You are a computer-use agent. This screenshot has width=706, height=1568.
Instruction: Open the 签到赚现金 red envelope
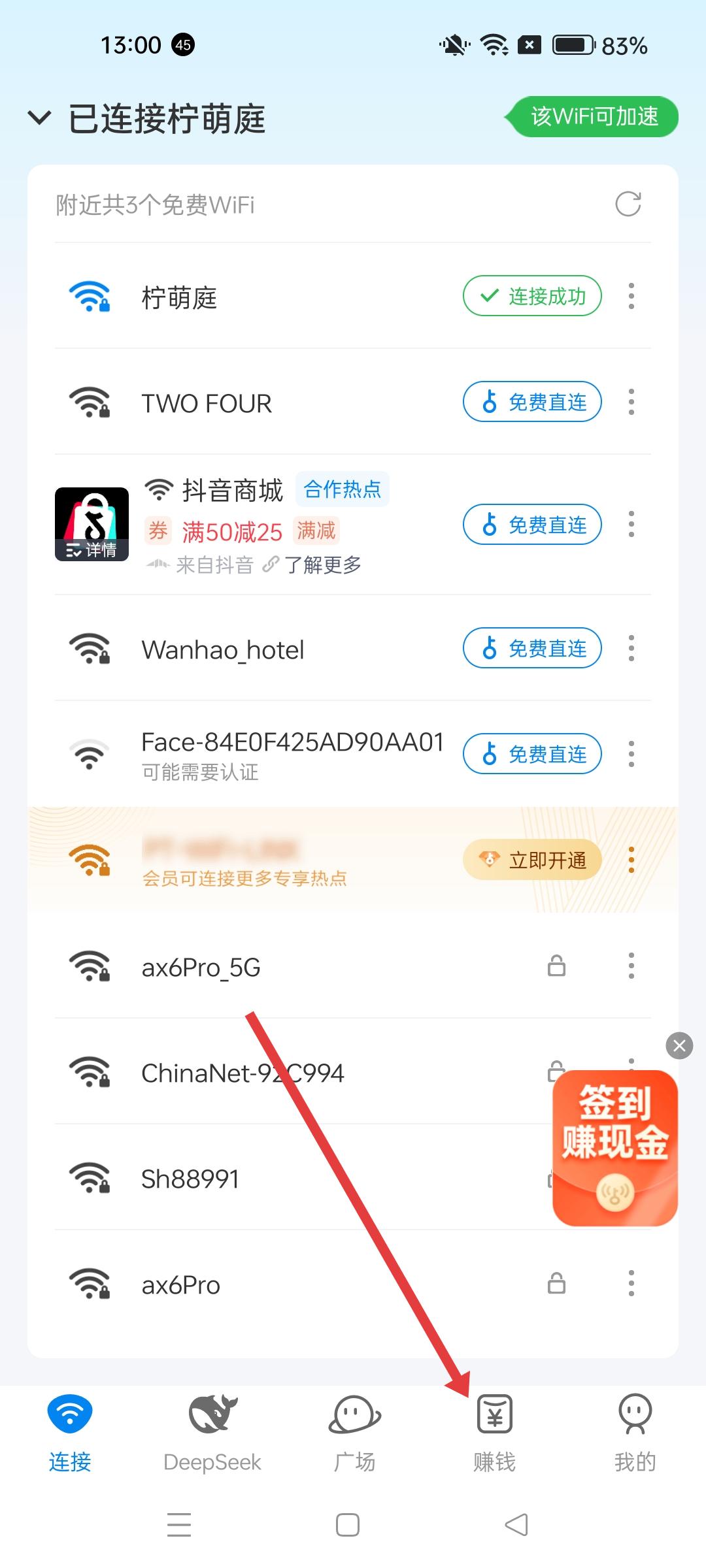pyautogui.click(x=614, y=1148)
